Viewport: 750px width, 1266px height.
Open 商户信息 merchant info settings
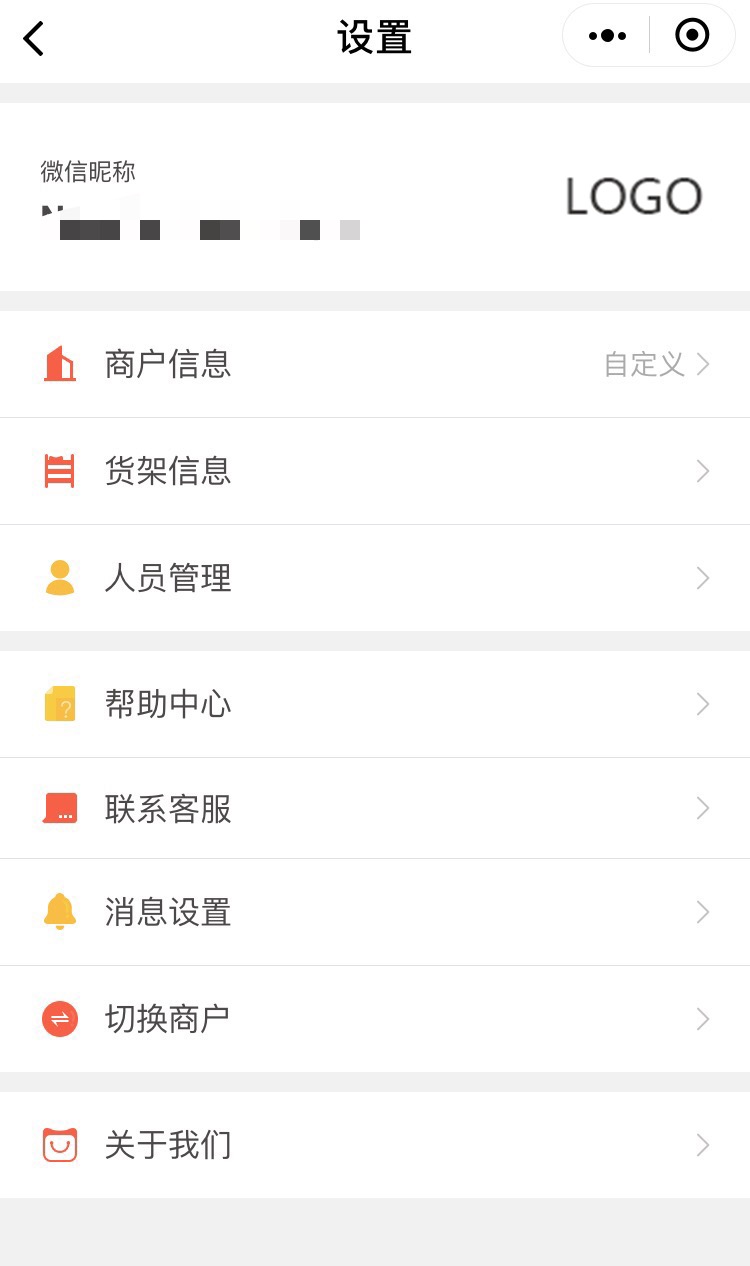click(375, 364)
